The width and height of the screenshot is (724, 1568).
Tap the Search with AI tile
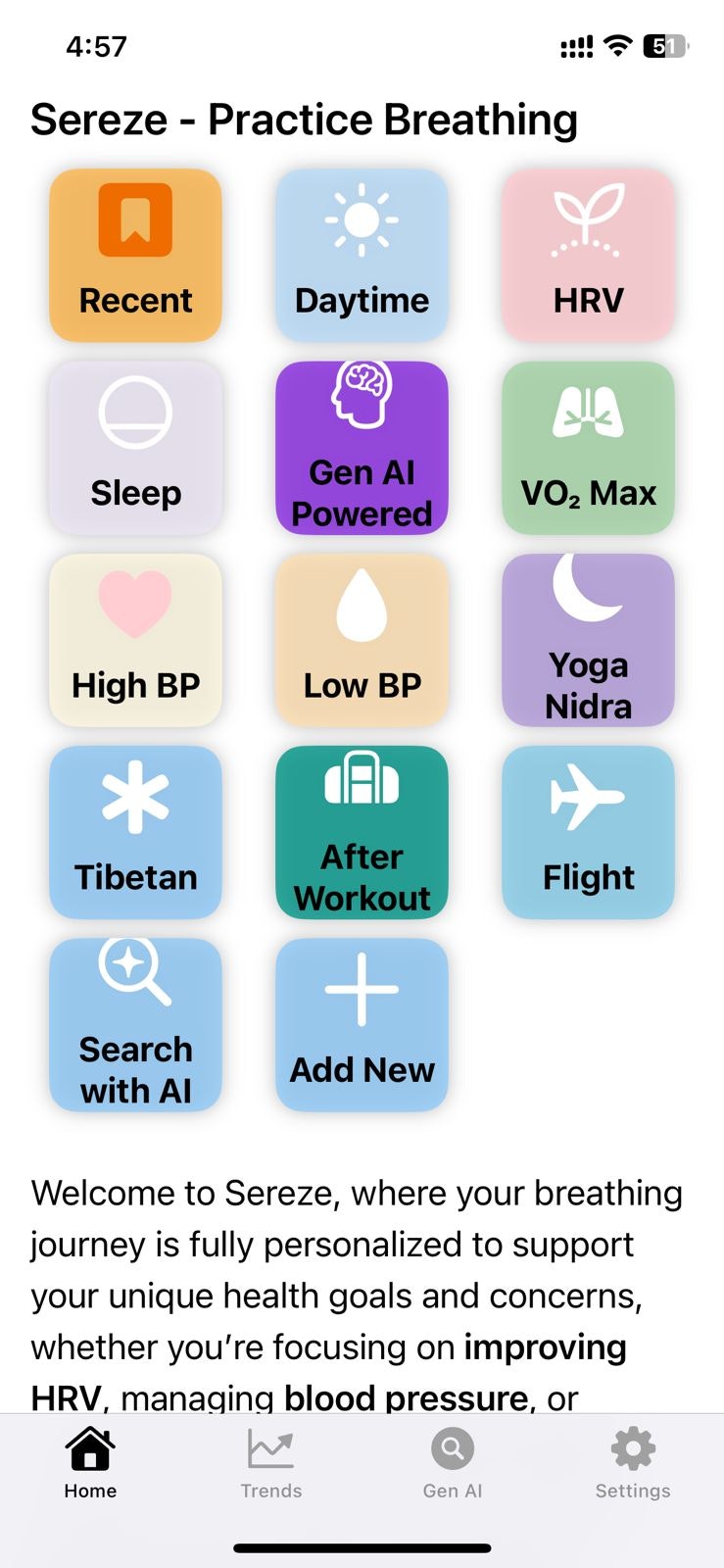pos(135,1025)
